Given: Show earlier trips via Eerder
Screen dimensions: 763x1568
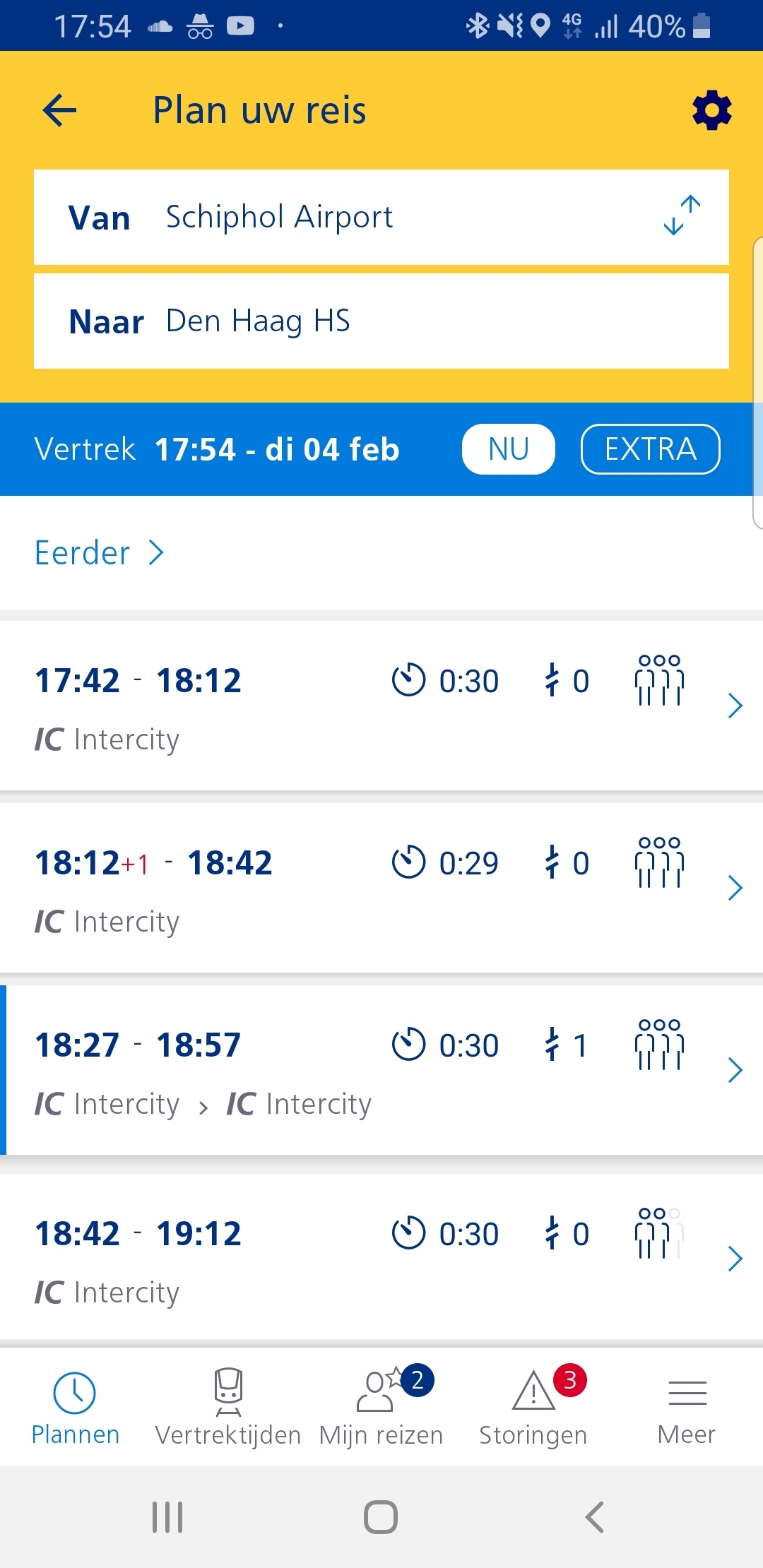Looking at the screenshot, I should tap(99, 553).
